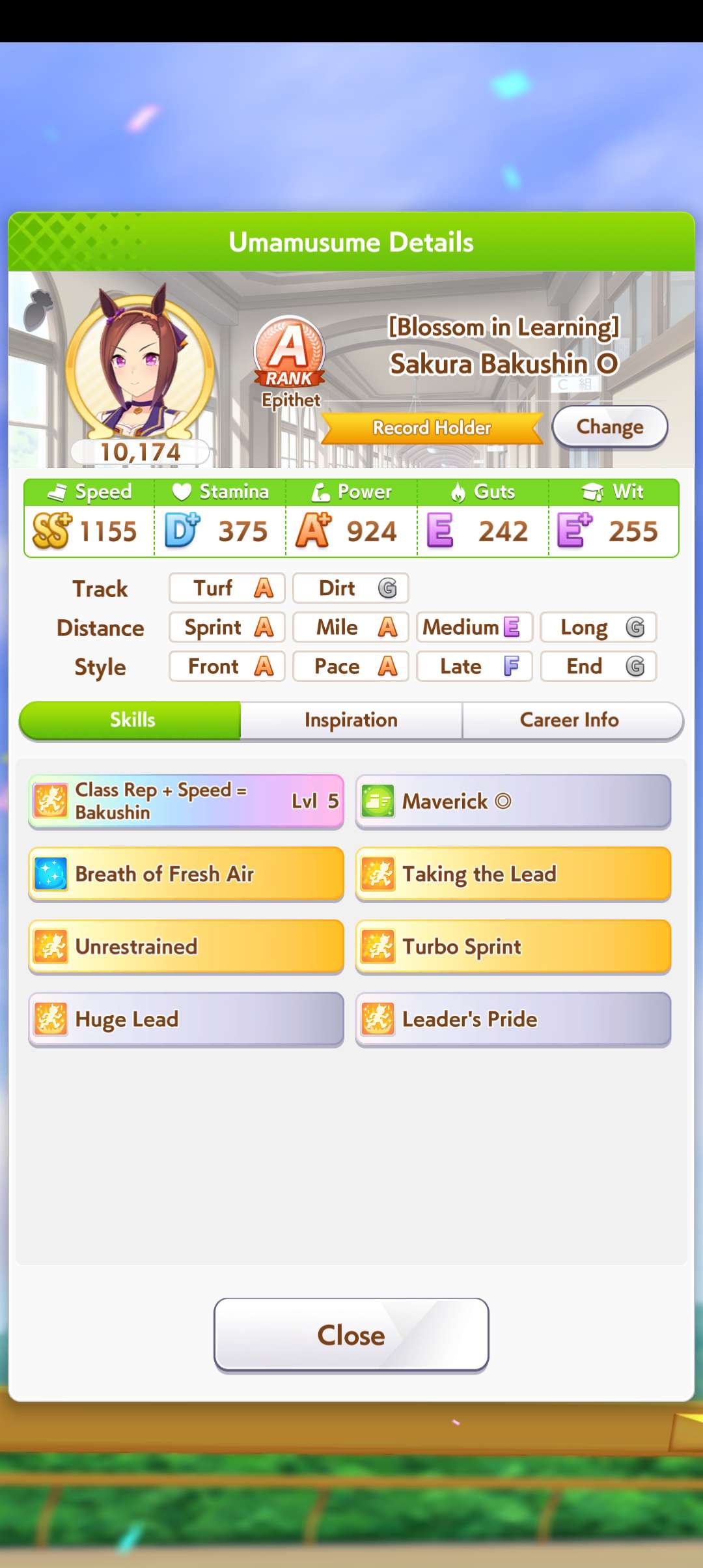Switch to the Inspiration tab
The height and width of the screenshot is (1568, 703).
click(351, 720)
